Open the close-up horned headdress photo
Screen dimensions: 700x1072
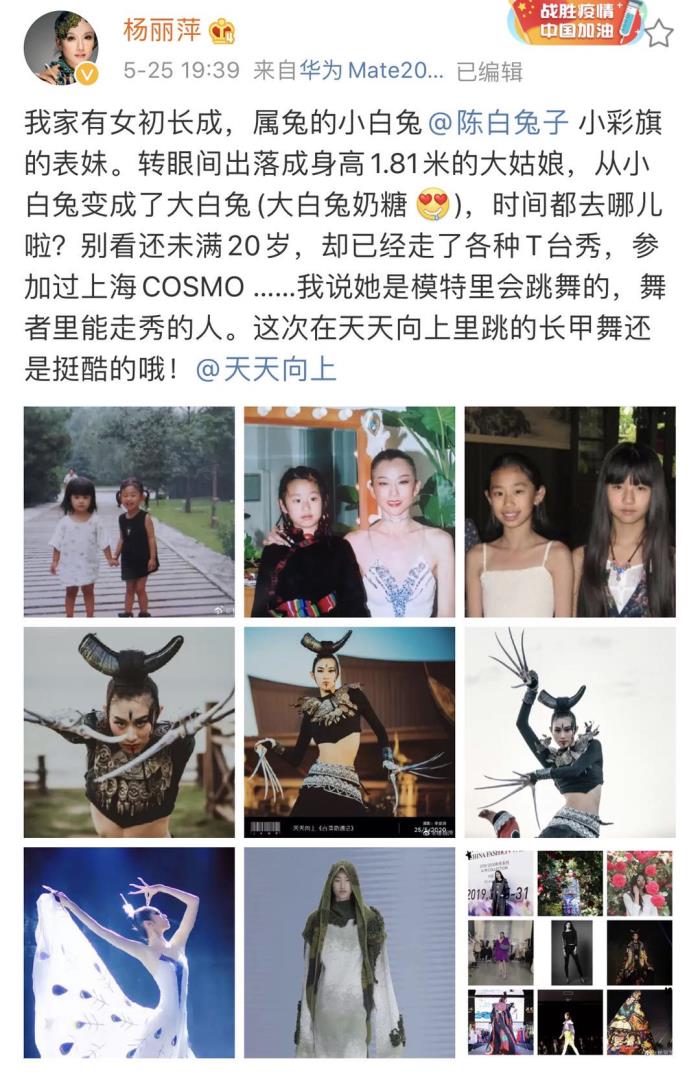[129, 732]
